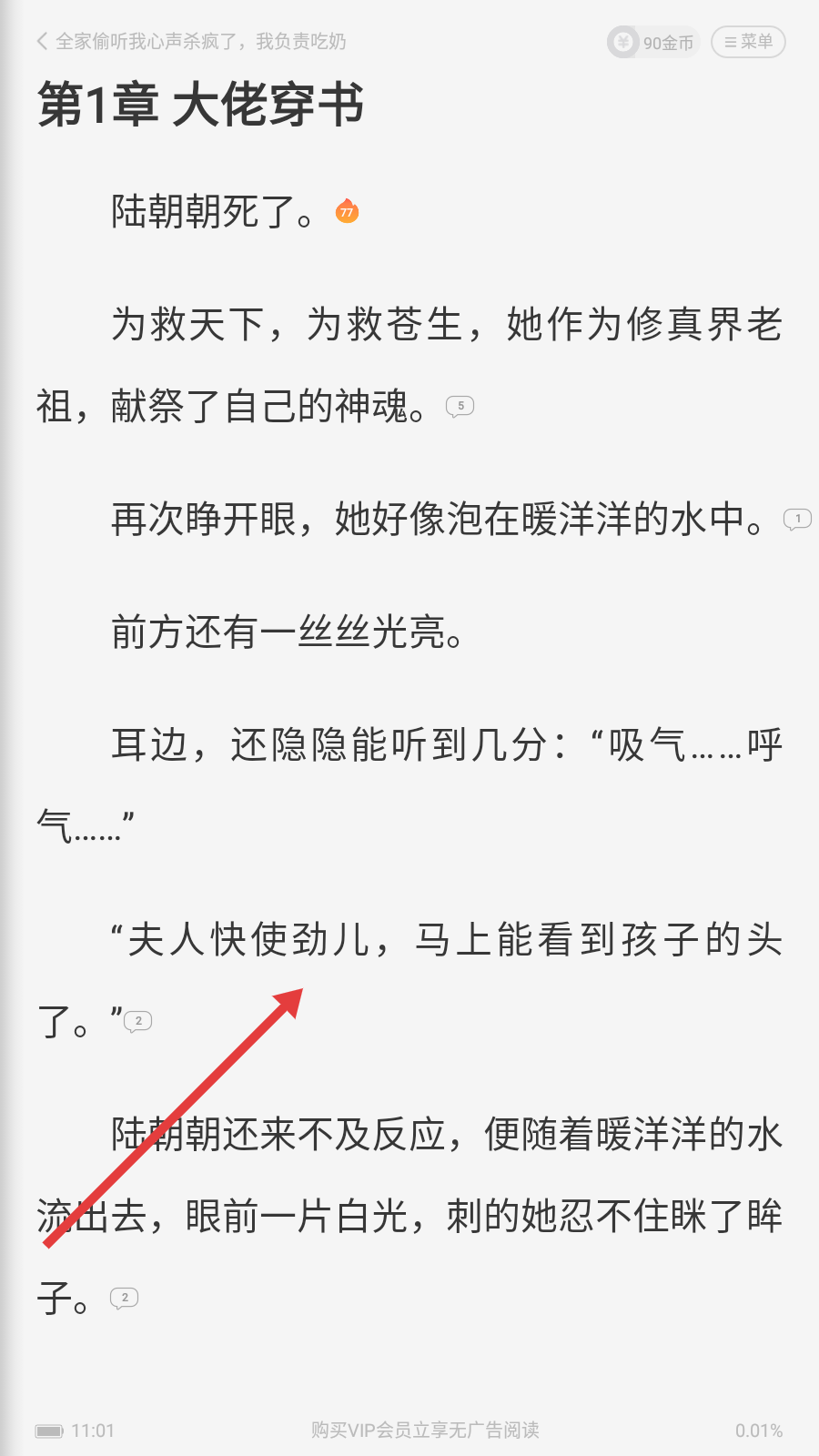The width and height of the screenshot is (819, 1456).
Task: View the 2 comments after 孩子的头了
Action: click(x=138, y=1021)
